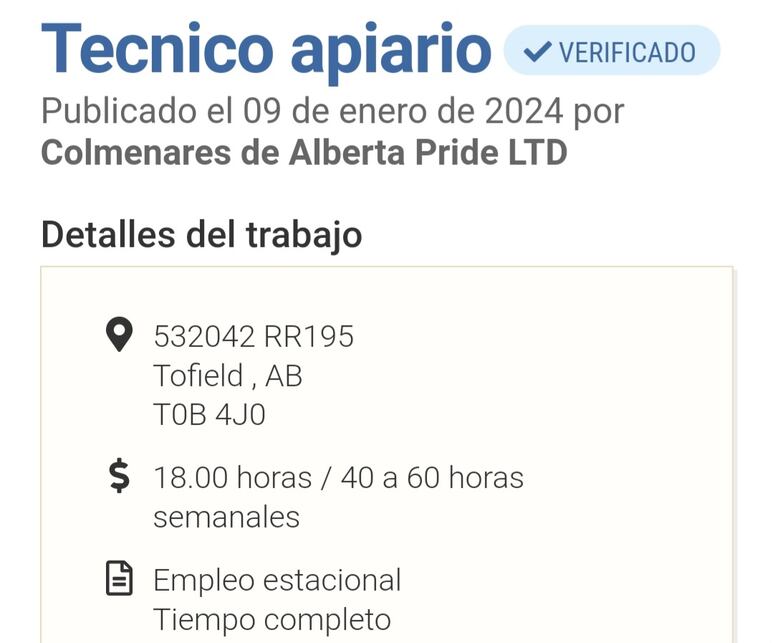Tap the VERIFICADO badge

pyautogui.click(x=611, y=51)
